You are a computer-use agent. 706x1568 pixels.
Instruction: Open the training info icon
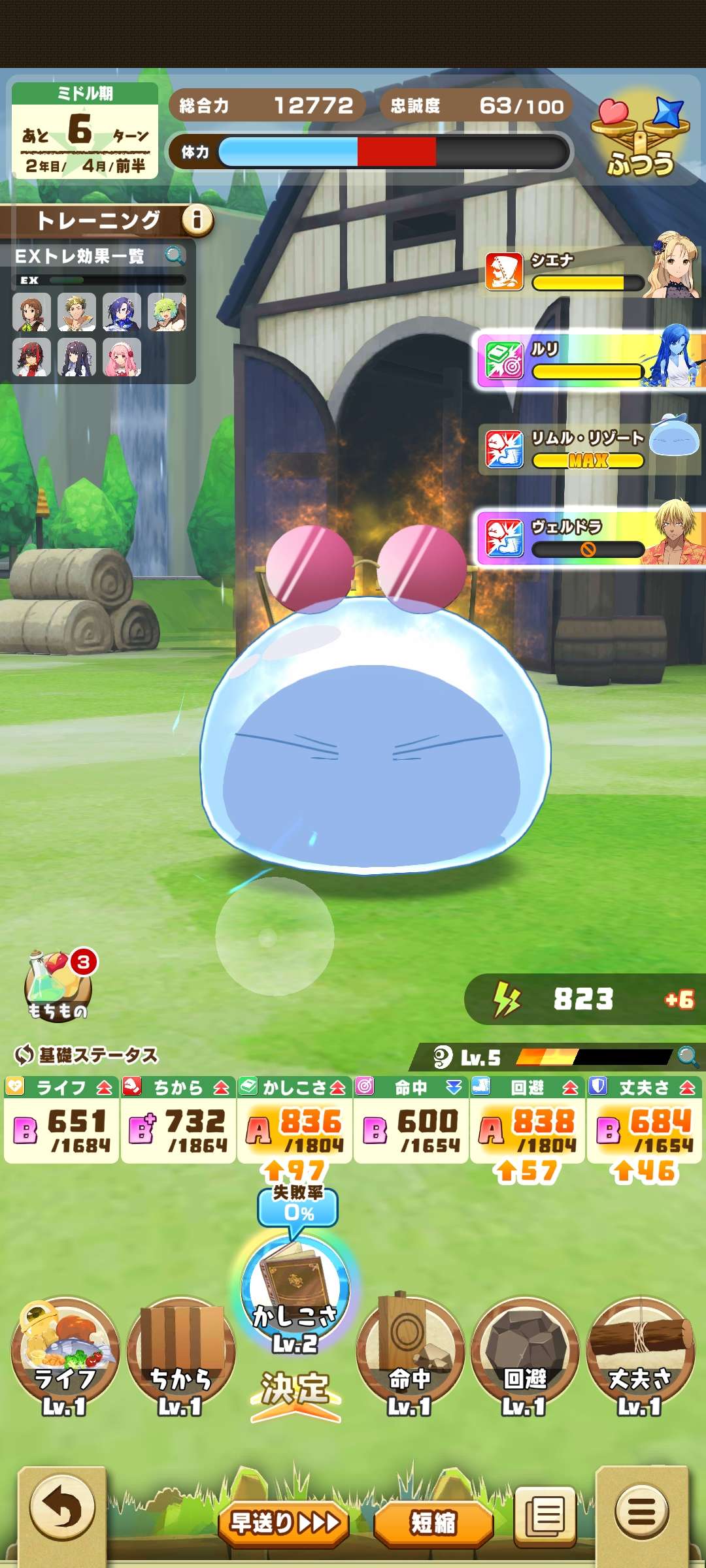[197, 220]
